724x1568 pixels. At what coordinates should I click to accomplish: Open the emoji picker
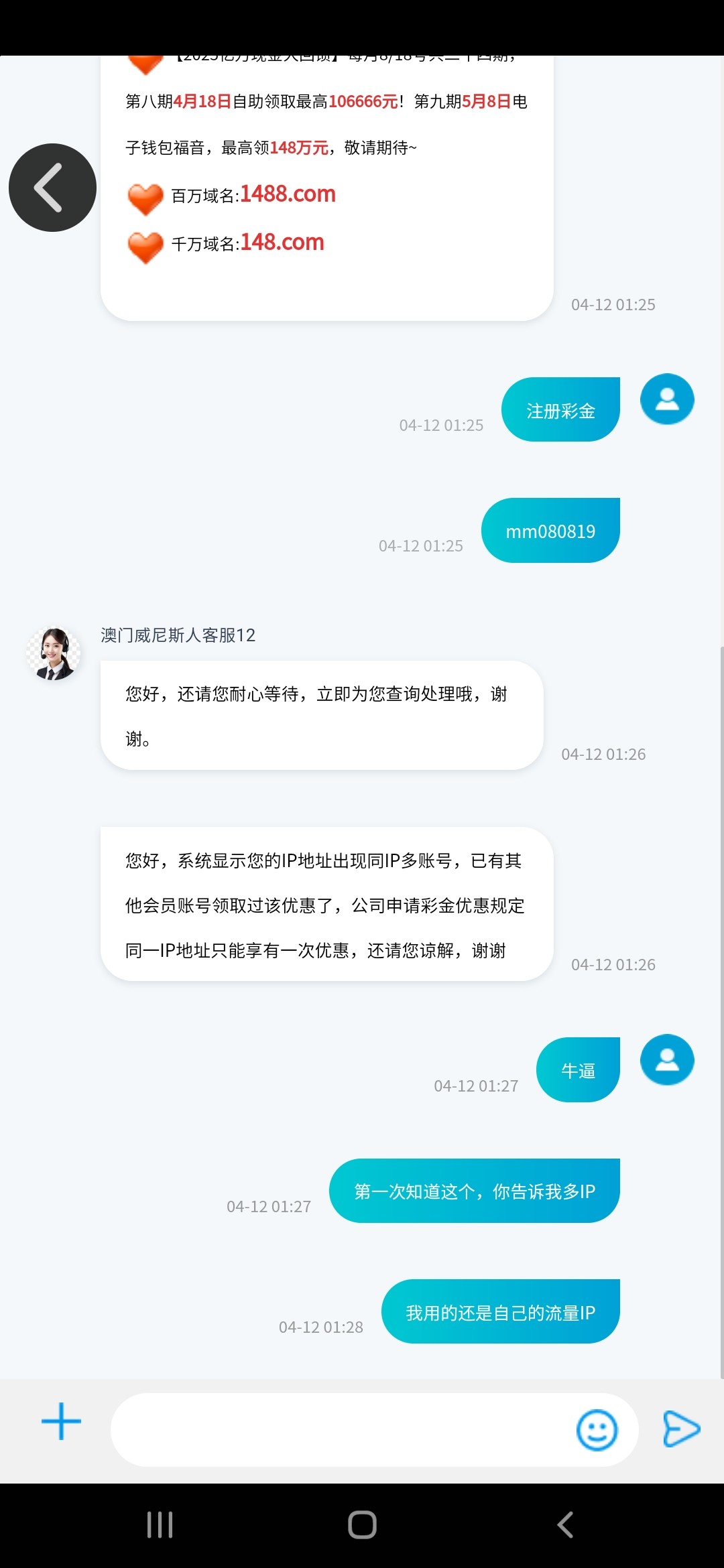click(597, 1430)
